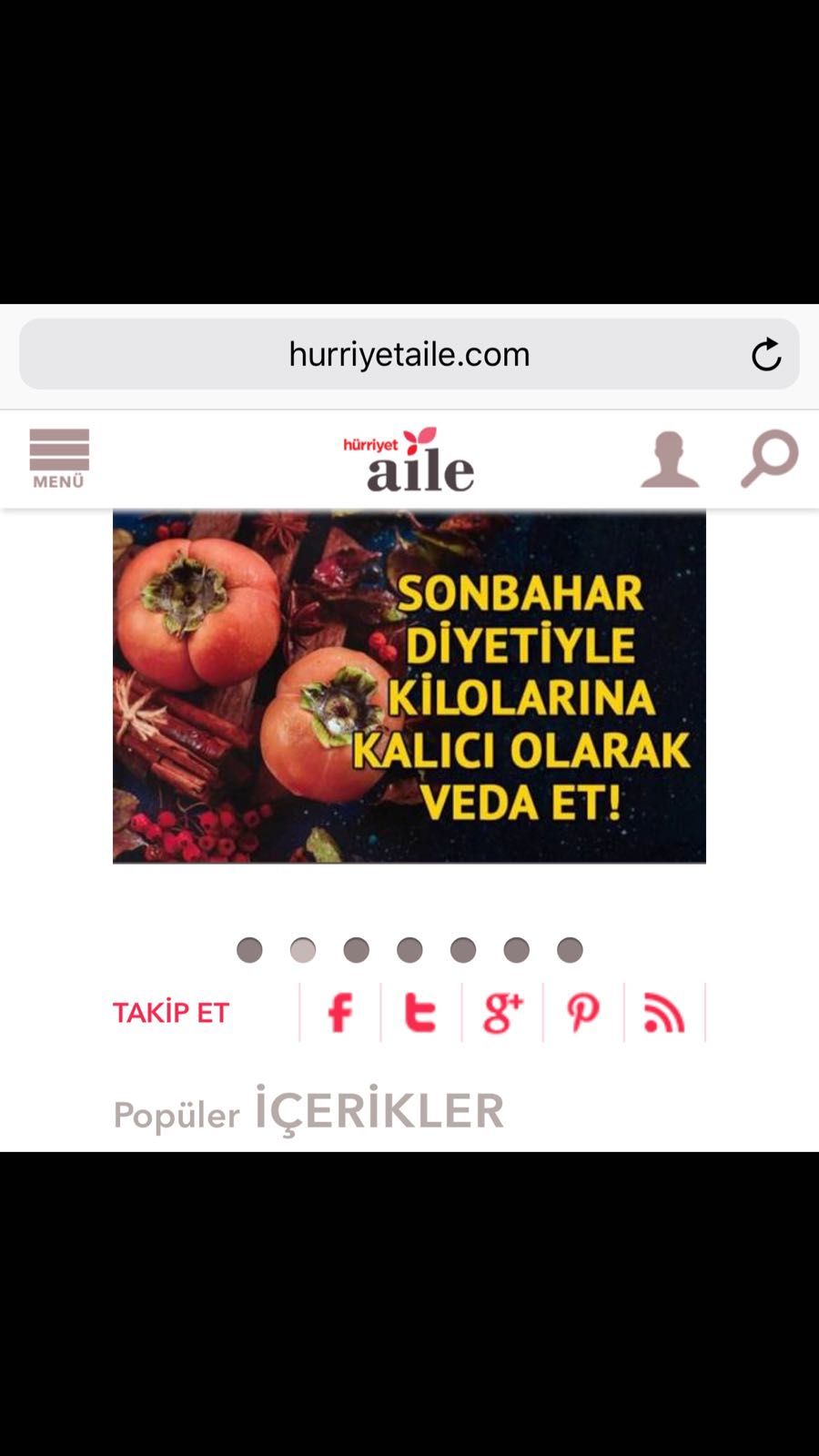Select the currently active second carousel dot
This screenshot has width=819, height=1456.
[x=303, y=949]
